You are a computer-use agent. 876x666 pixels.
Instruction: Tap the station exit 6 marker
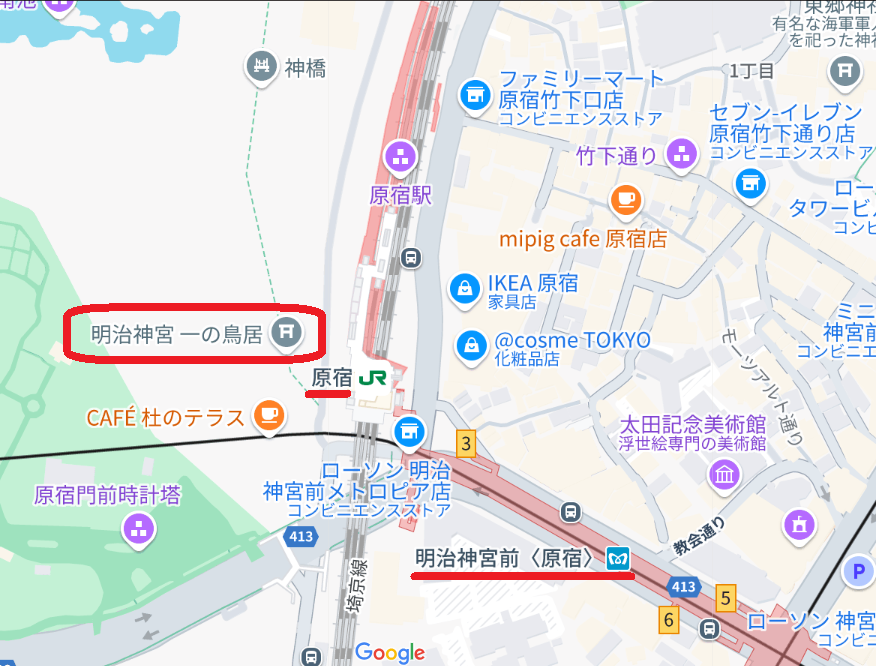tap(669, 620)
